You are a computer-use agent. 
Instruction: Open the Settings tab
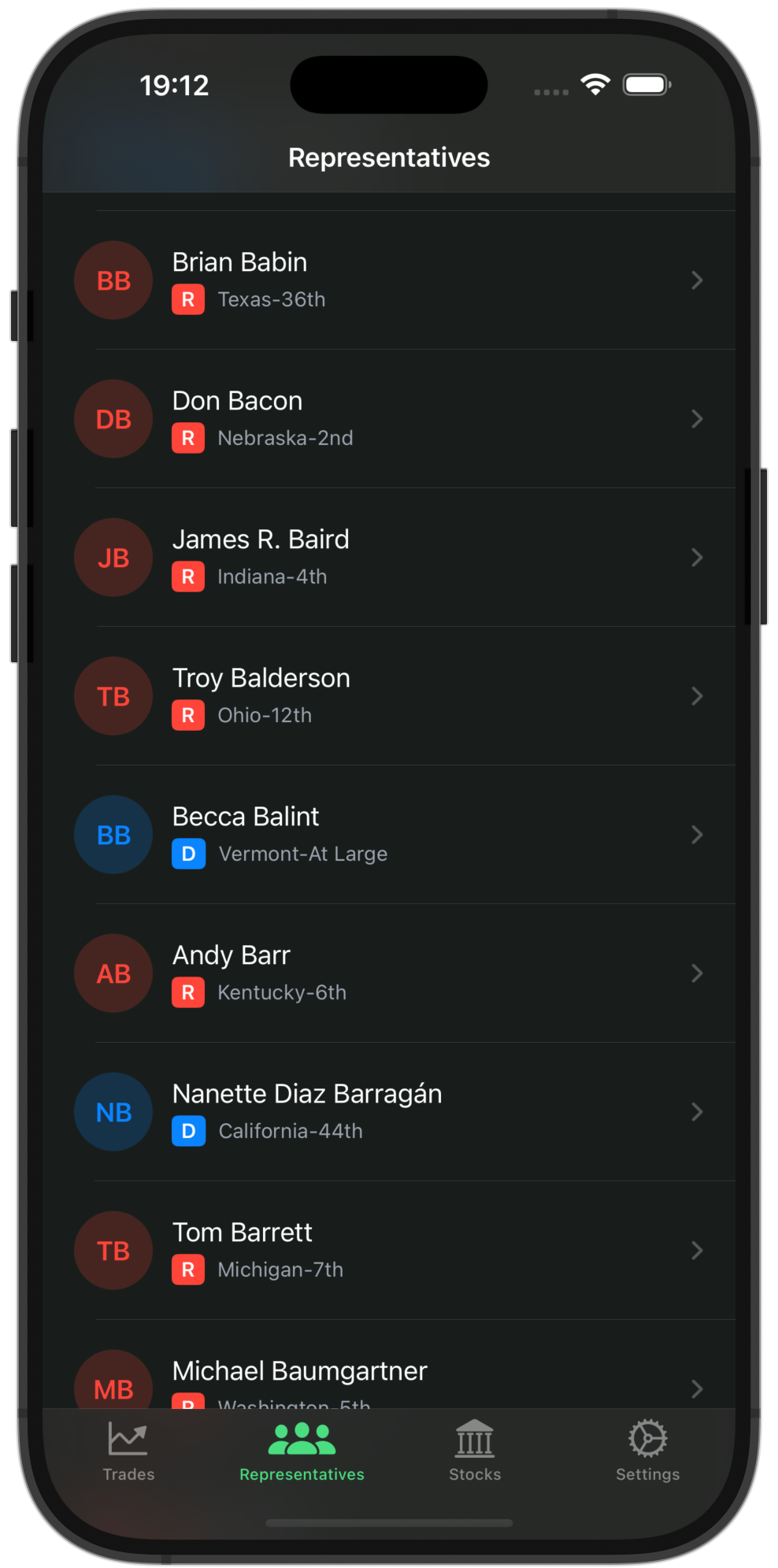647,1451
